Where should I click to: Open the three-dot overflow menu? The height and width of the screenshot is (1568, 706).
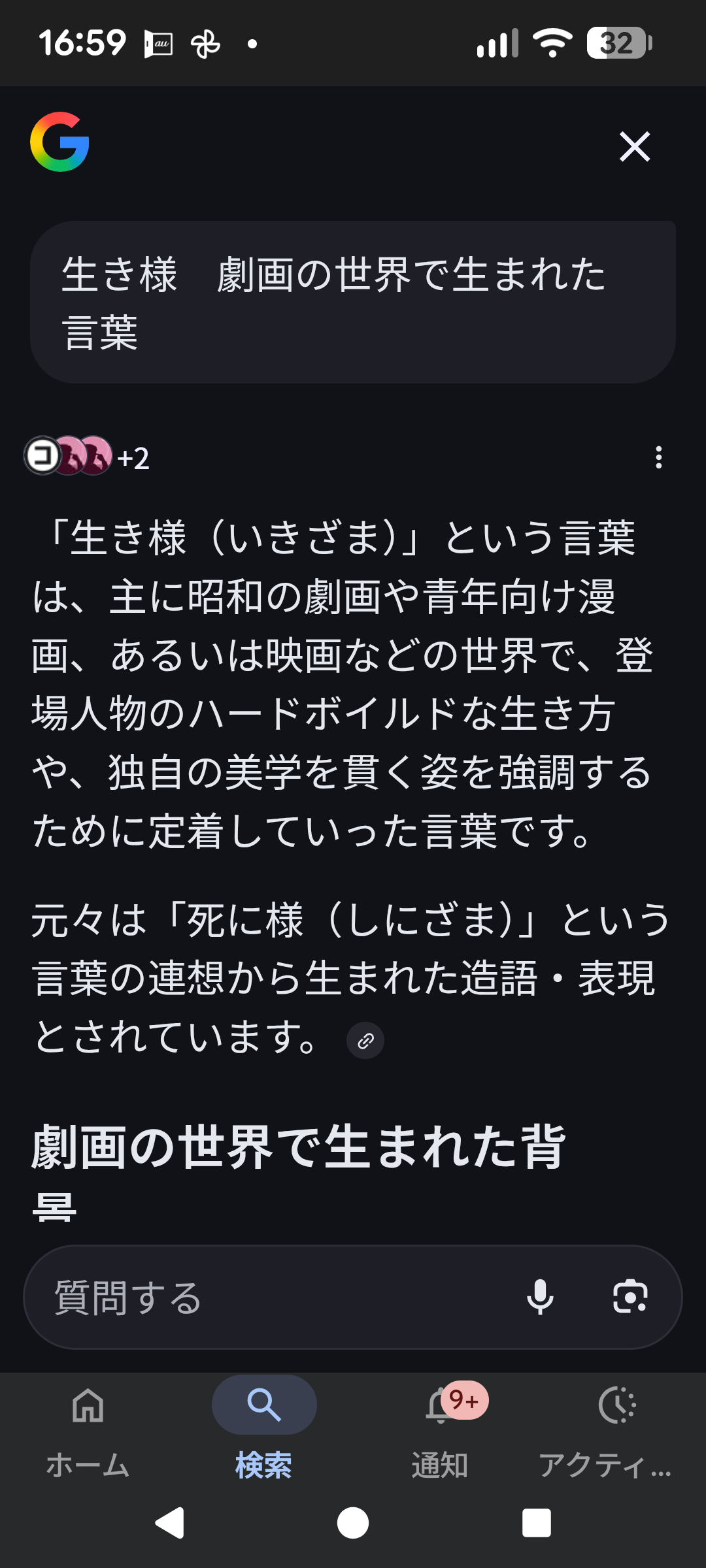(x=658, y=457)
